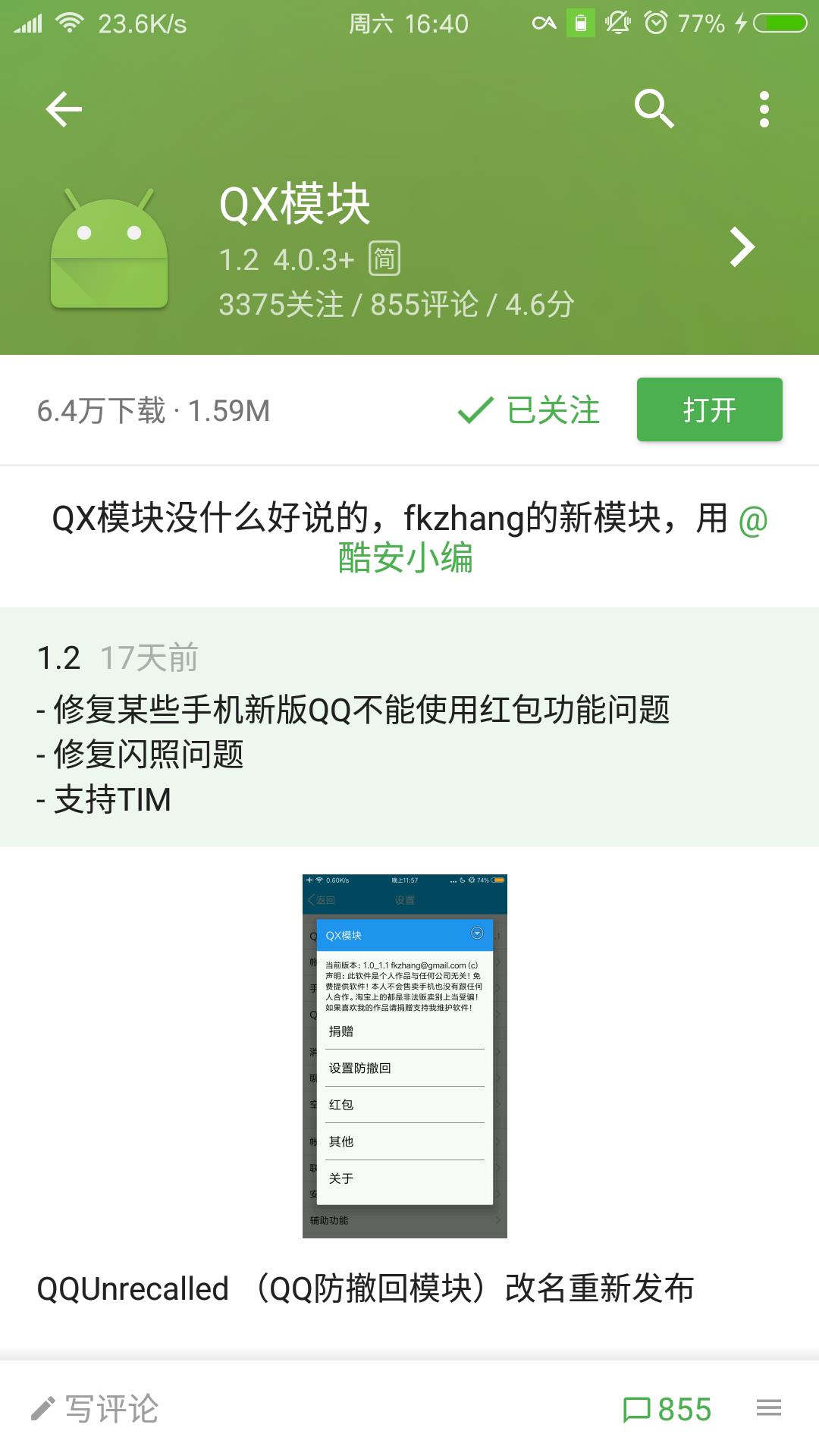Tap the green 打开 button
Image resolution: width=819 pixels, height=1456 pixels.
709,409
